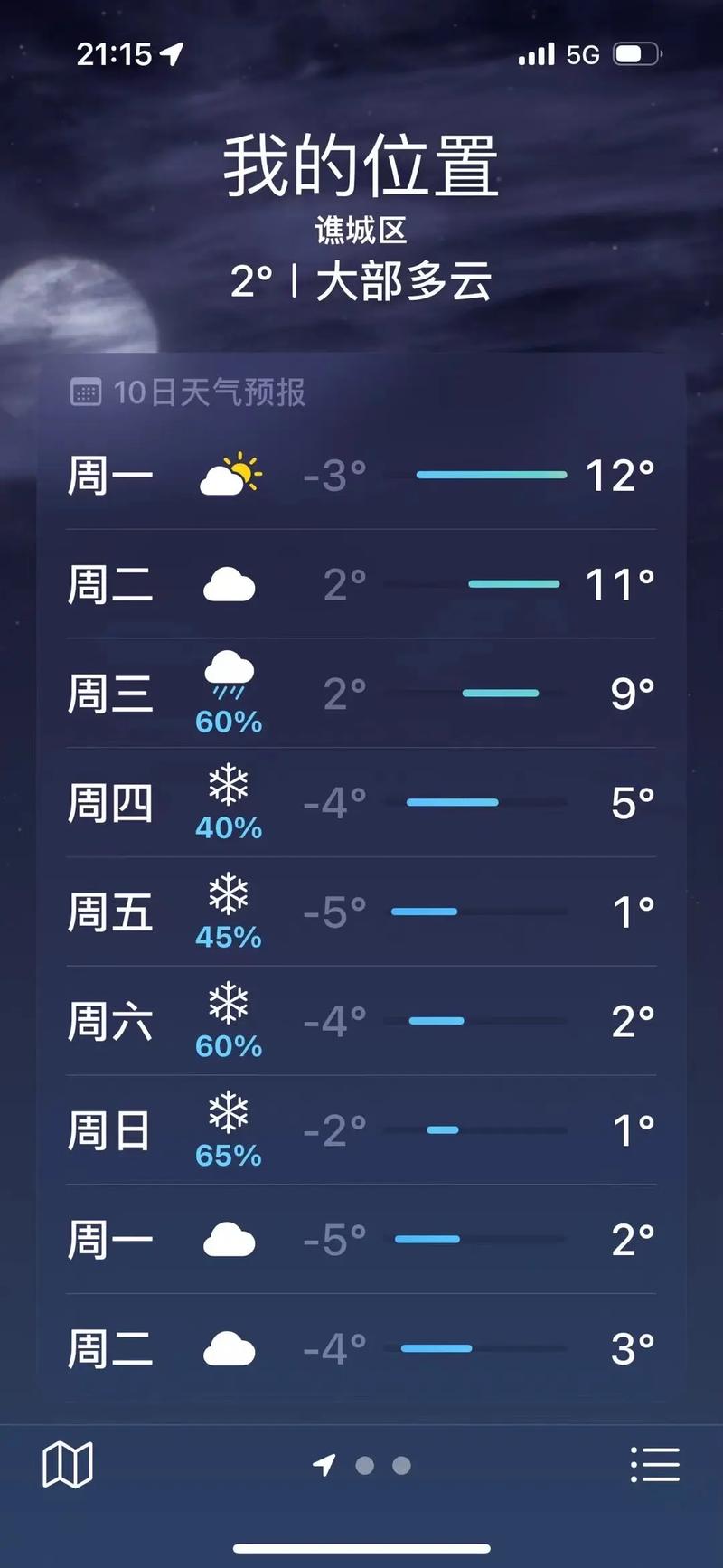
Task: Expand the 周五 forecast row
Action: tap(361, 912)
